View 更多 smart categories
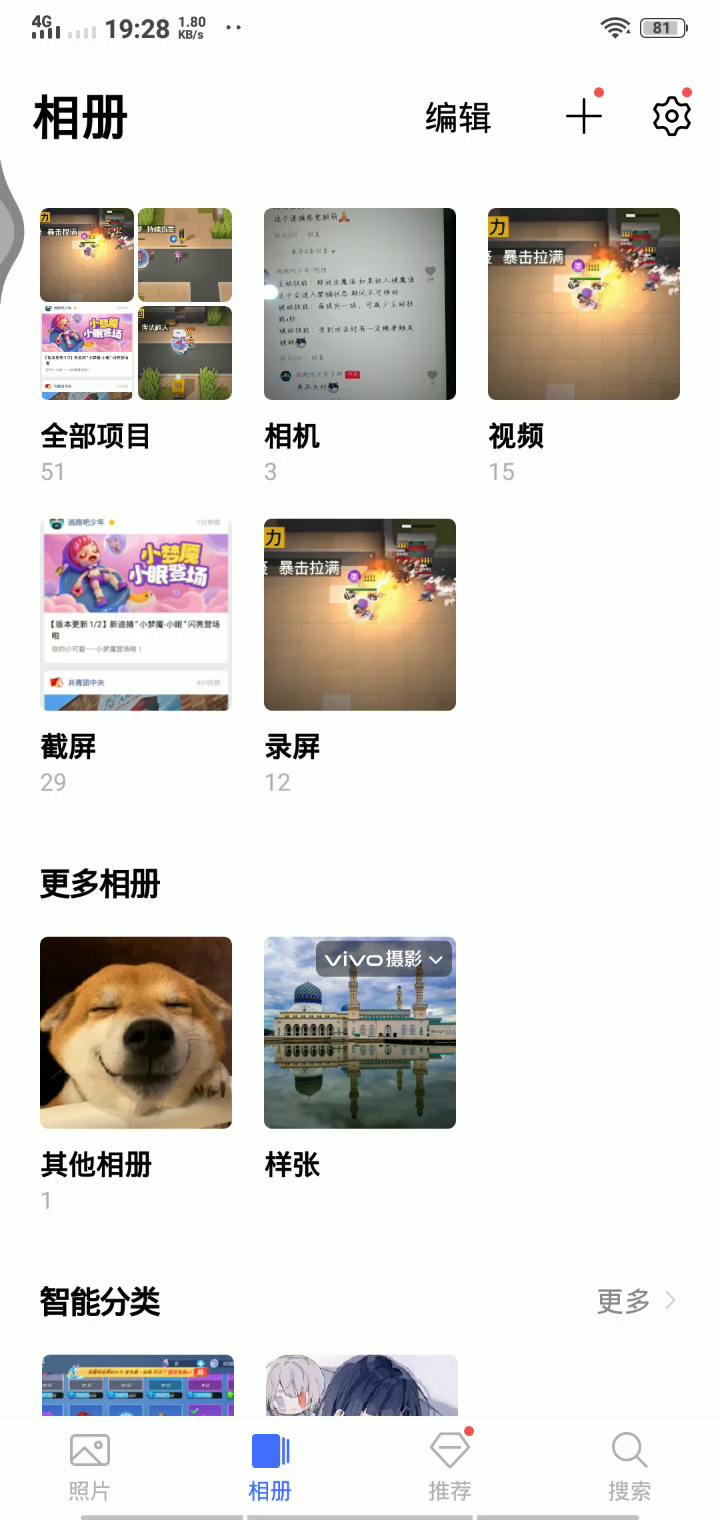Viewport: 720px width, 1520px height. pyautogui.click(x=636, y=1301)
